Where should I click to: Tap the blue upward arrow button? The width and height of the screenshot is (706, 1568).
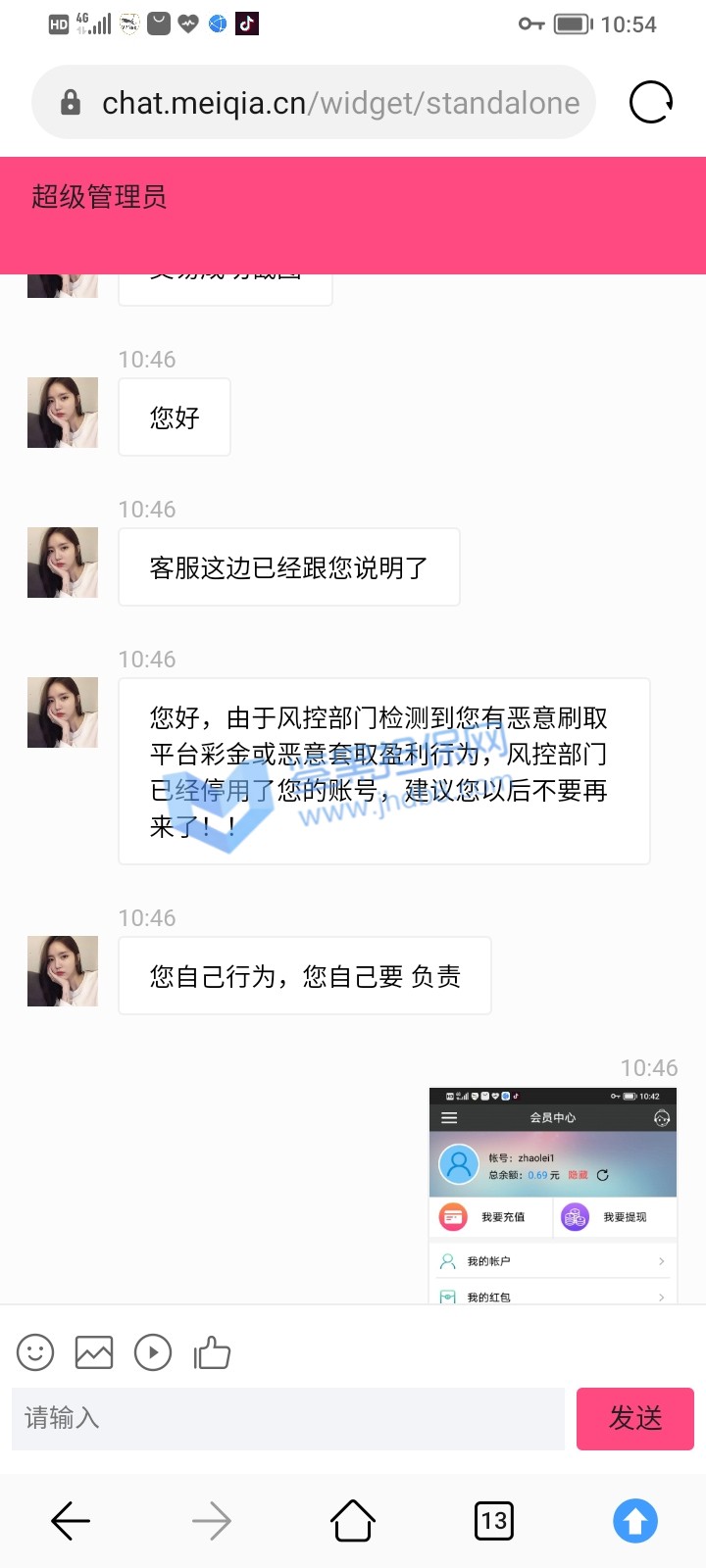click(635, 1521)
